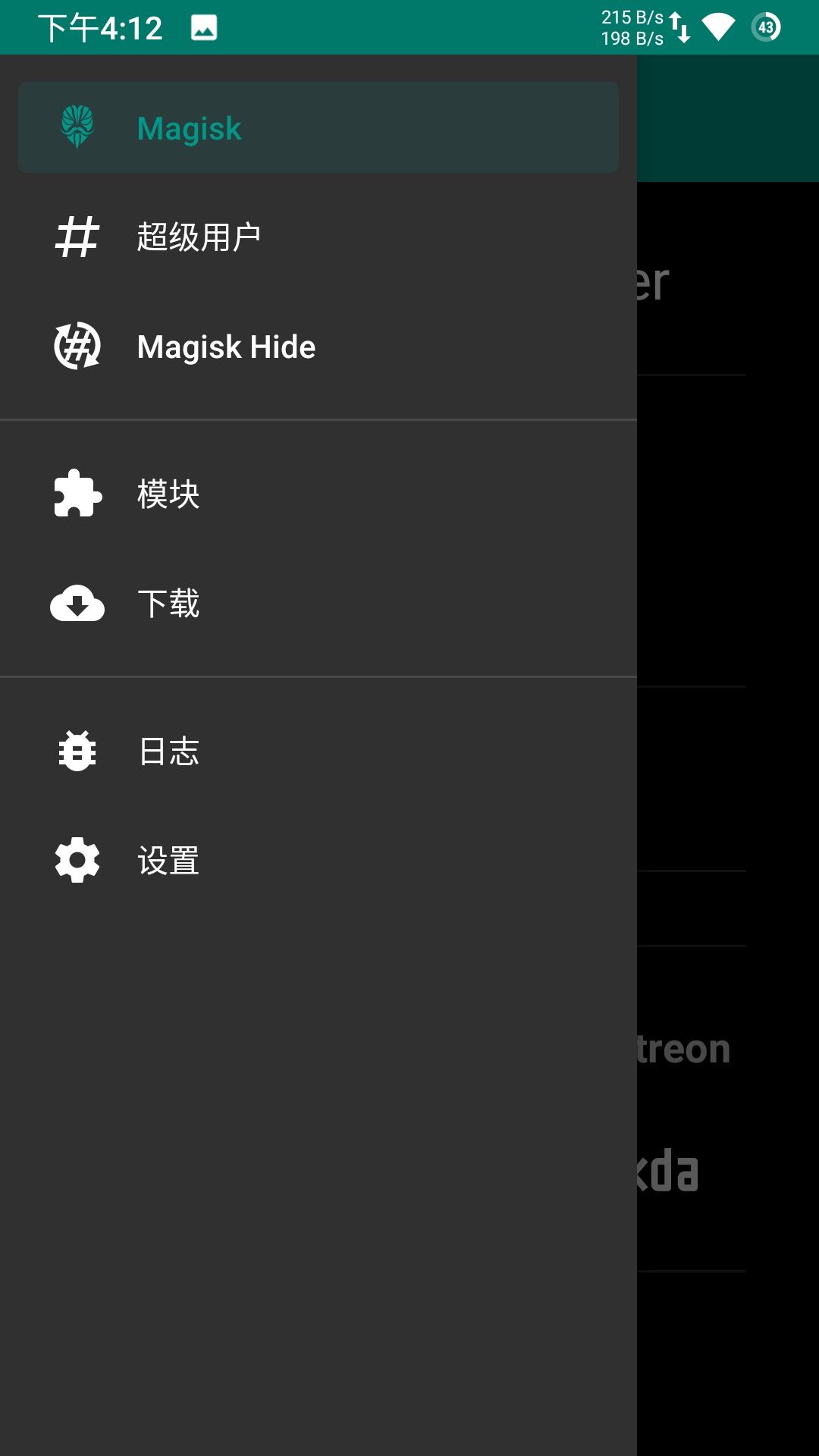Open 模块 (Modules) page

click(x=318, y=494)
